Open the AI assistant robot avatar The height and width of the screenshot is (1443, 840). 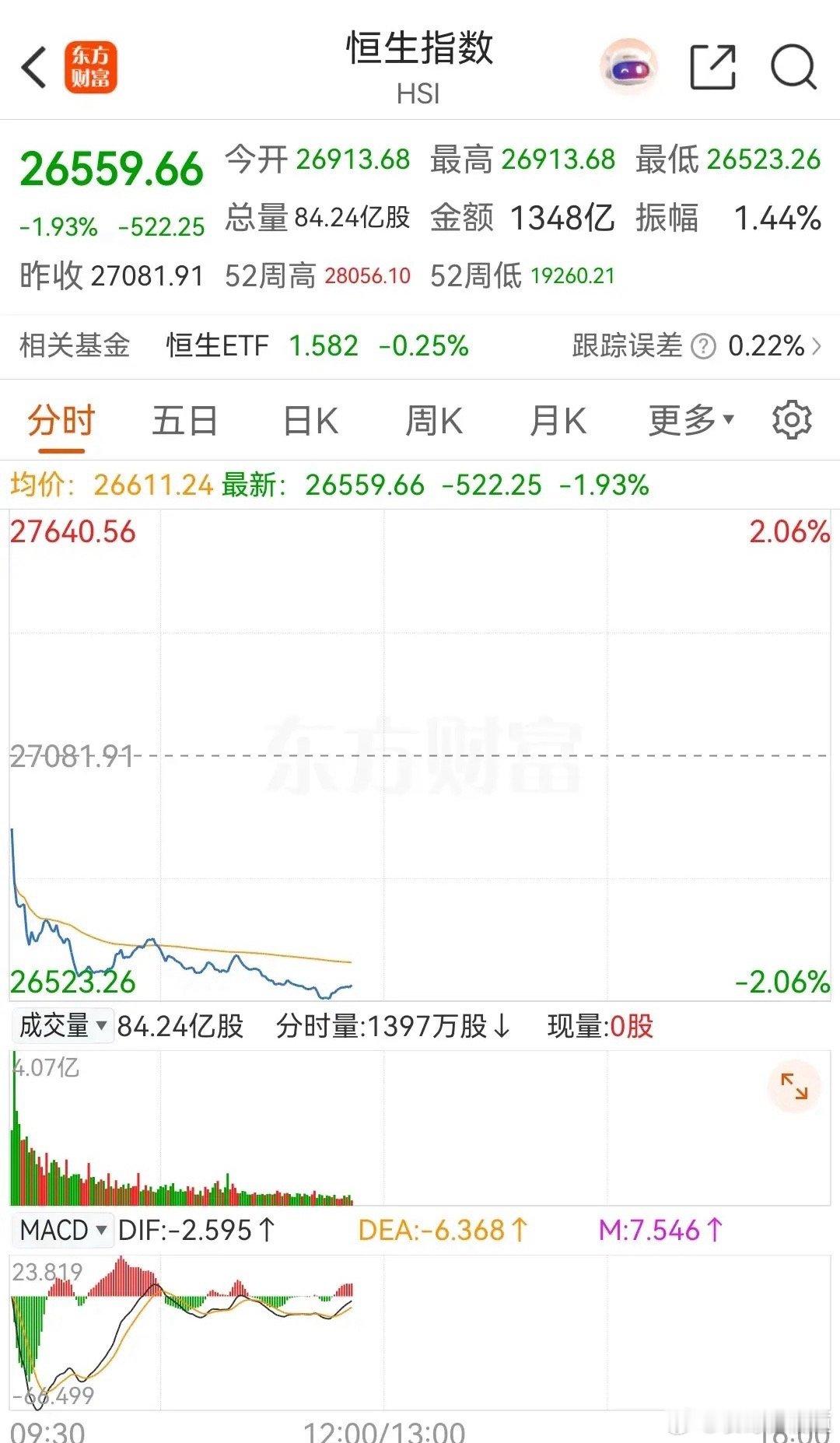pos(627,68)
